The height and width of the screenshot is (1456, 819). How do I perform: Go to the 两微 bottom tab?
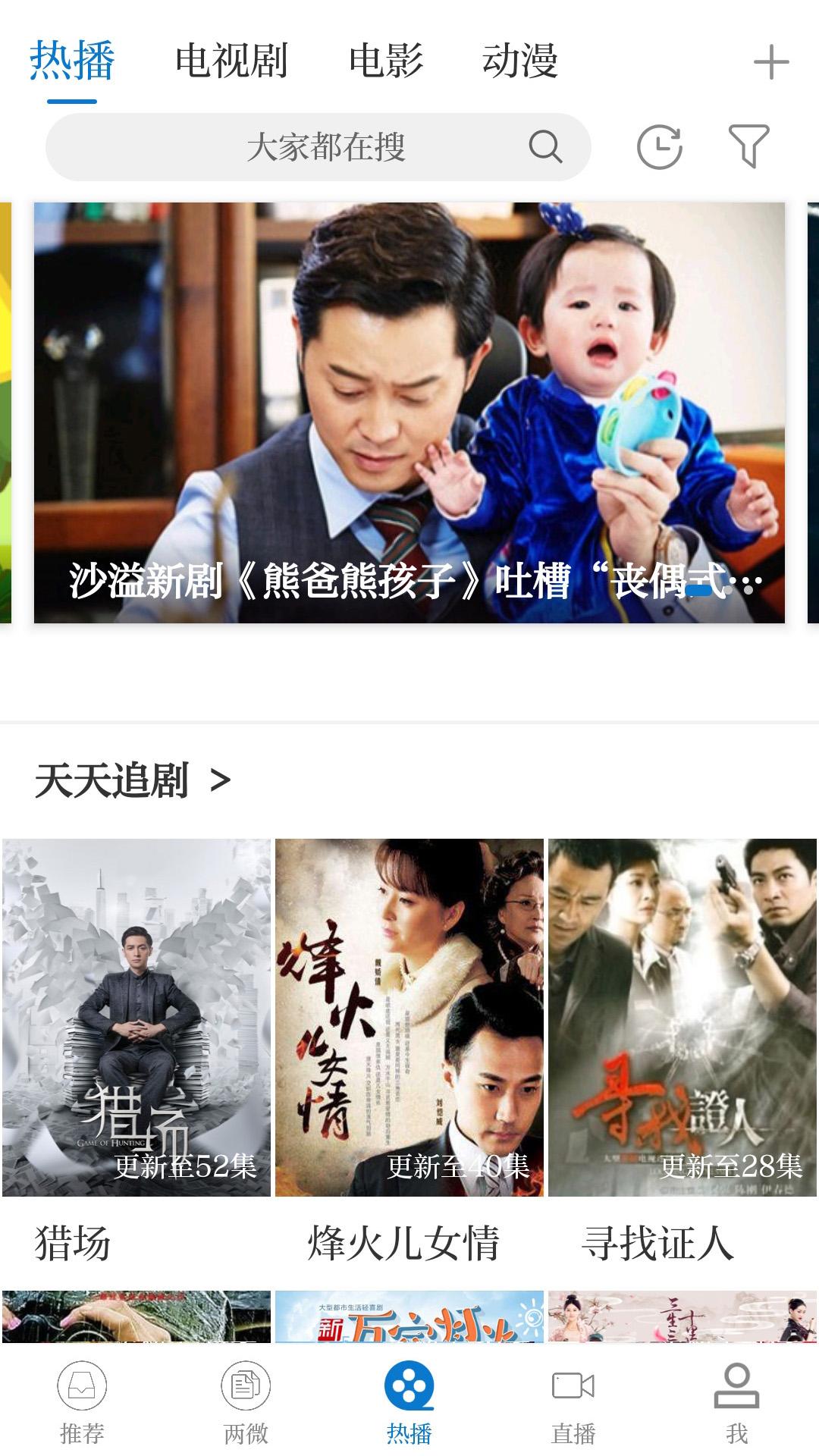[246, 1402]
